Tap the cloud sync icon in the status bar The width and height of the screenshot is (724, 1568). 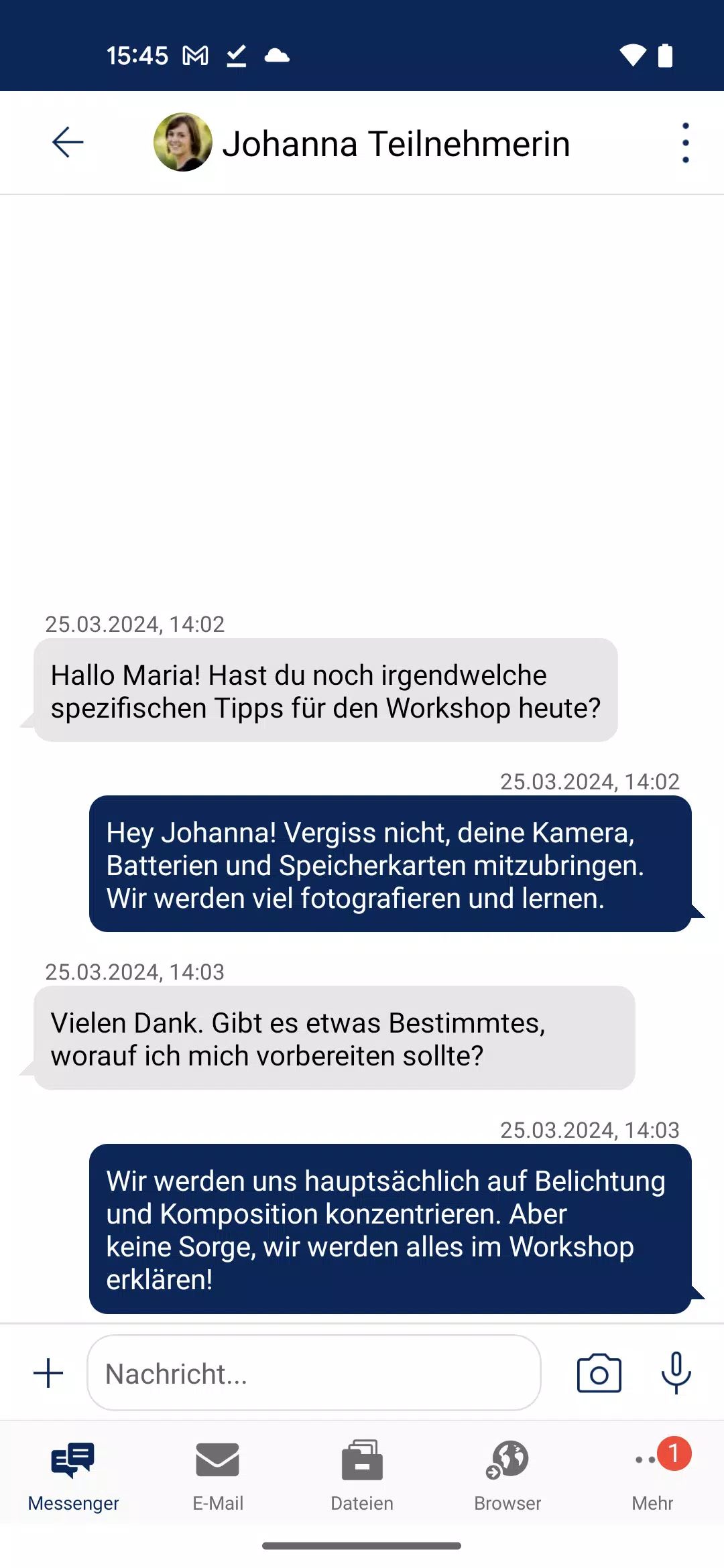278,56
